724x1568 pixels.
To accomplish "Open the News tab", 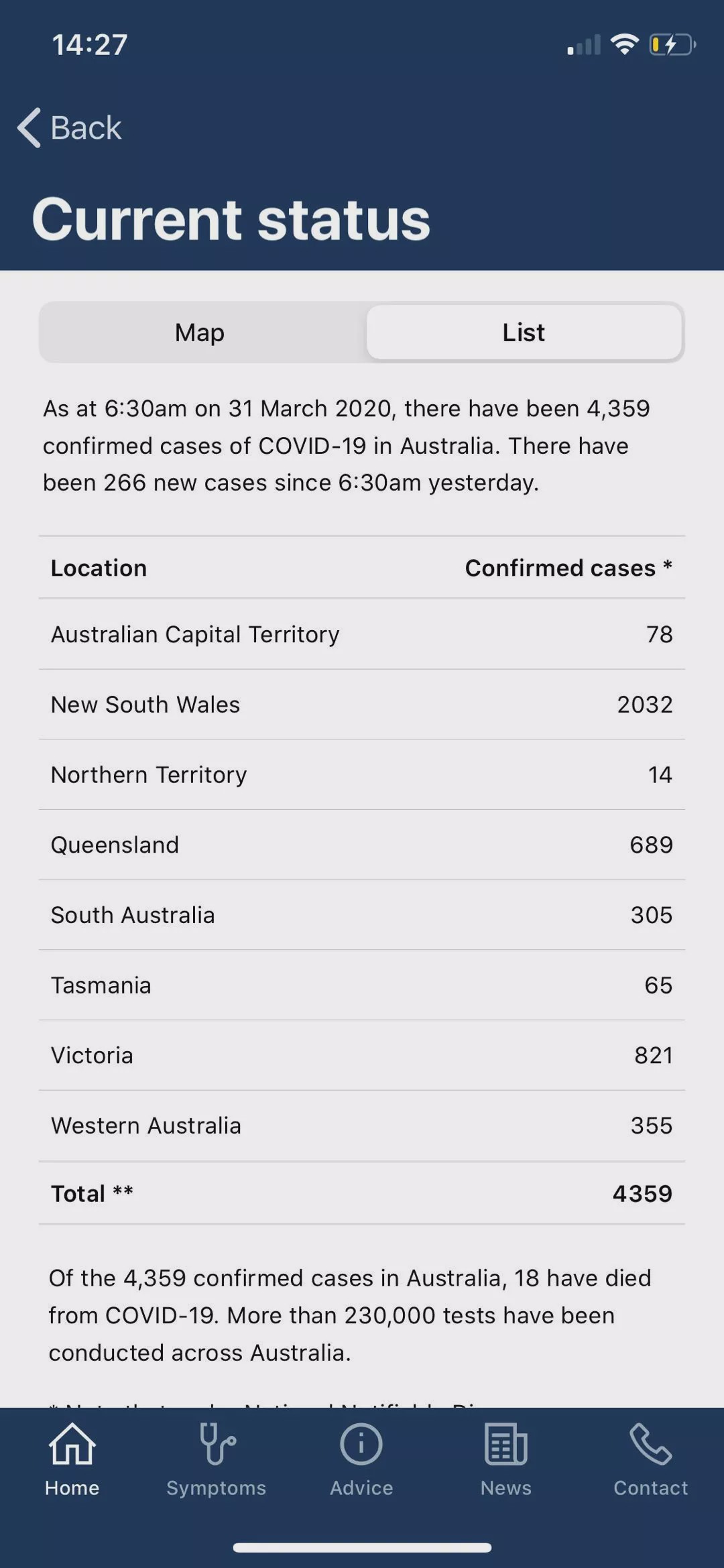I will click(506, 1460).
